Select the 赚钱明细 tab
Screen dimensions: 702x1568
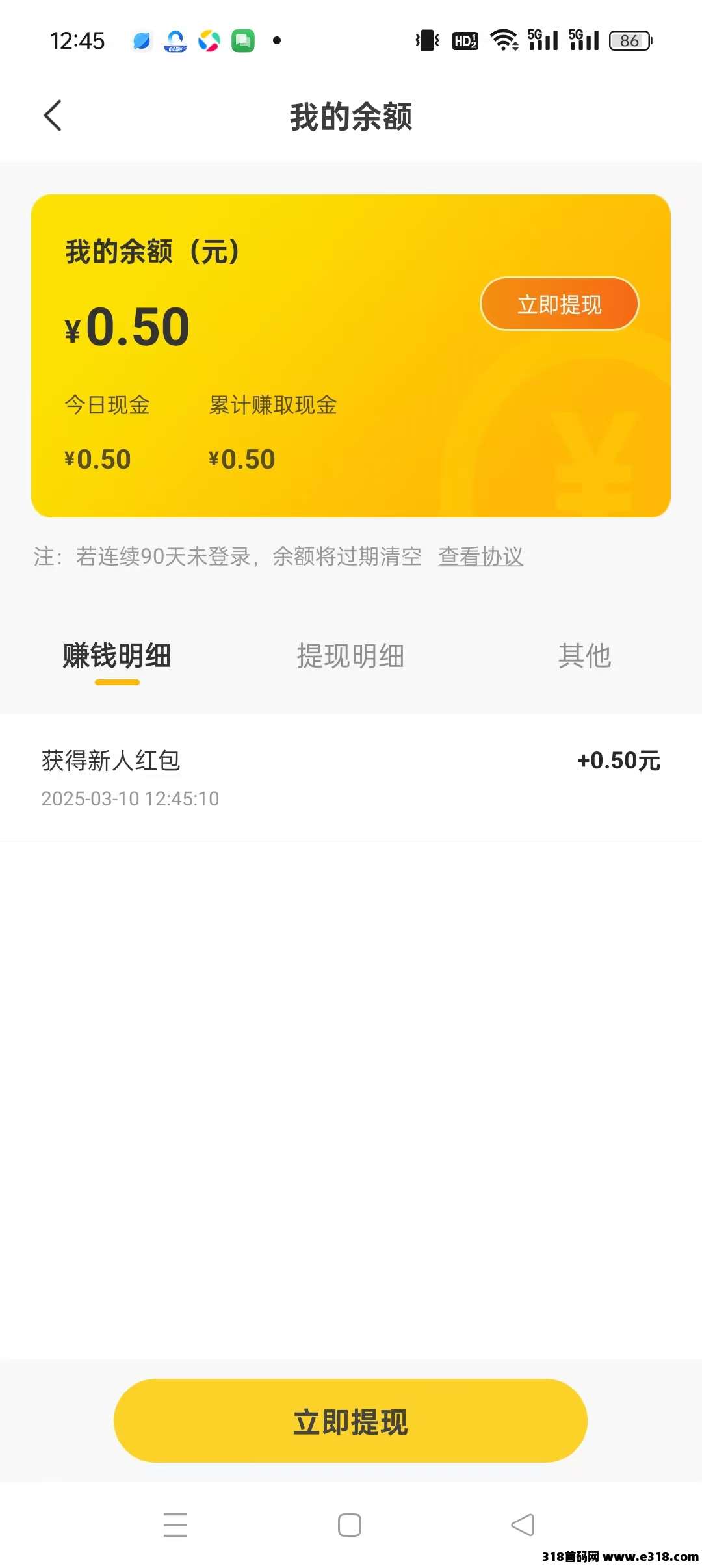pyautogui.click(x=117, y=656)
